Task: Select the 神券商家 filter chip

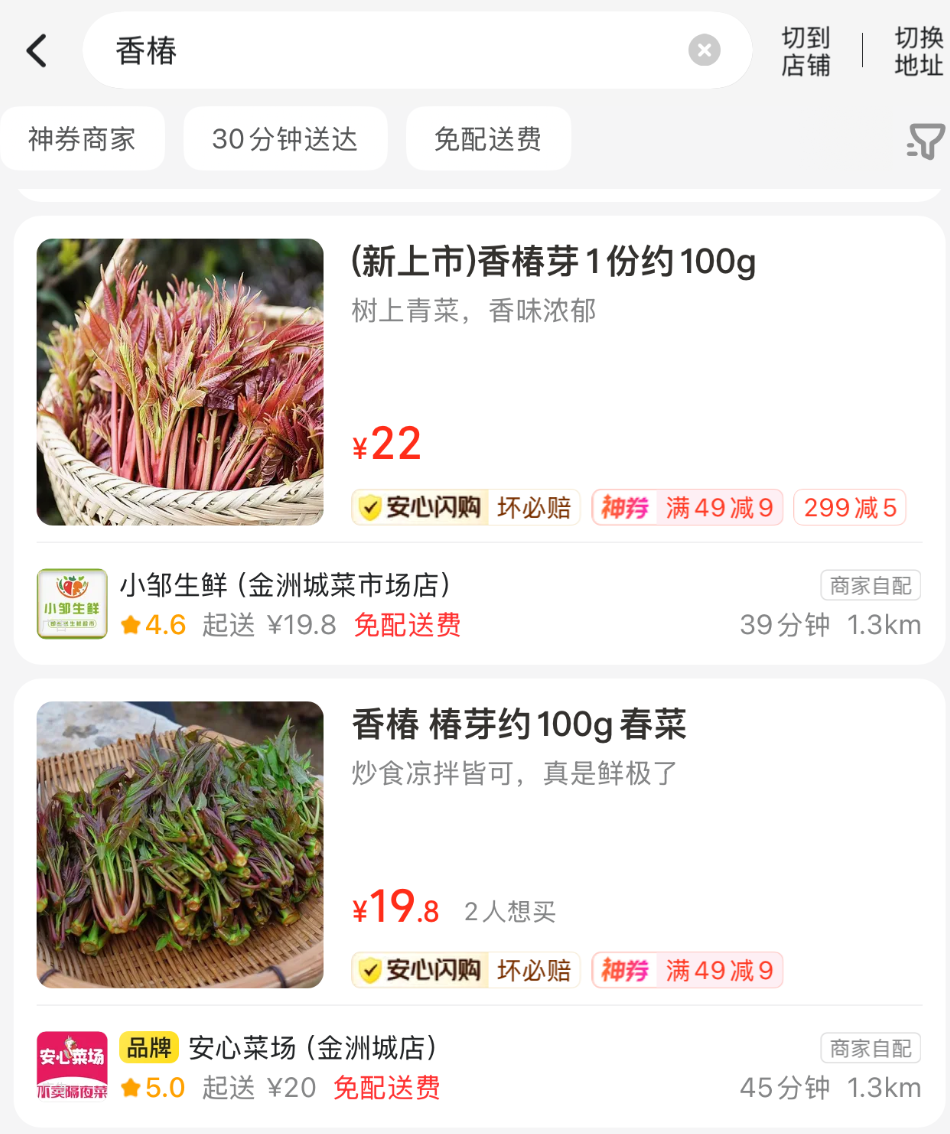Action: pos(82,139)
